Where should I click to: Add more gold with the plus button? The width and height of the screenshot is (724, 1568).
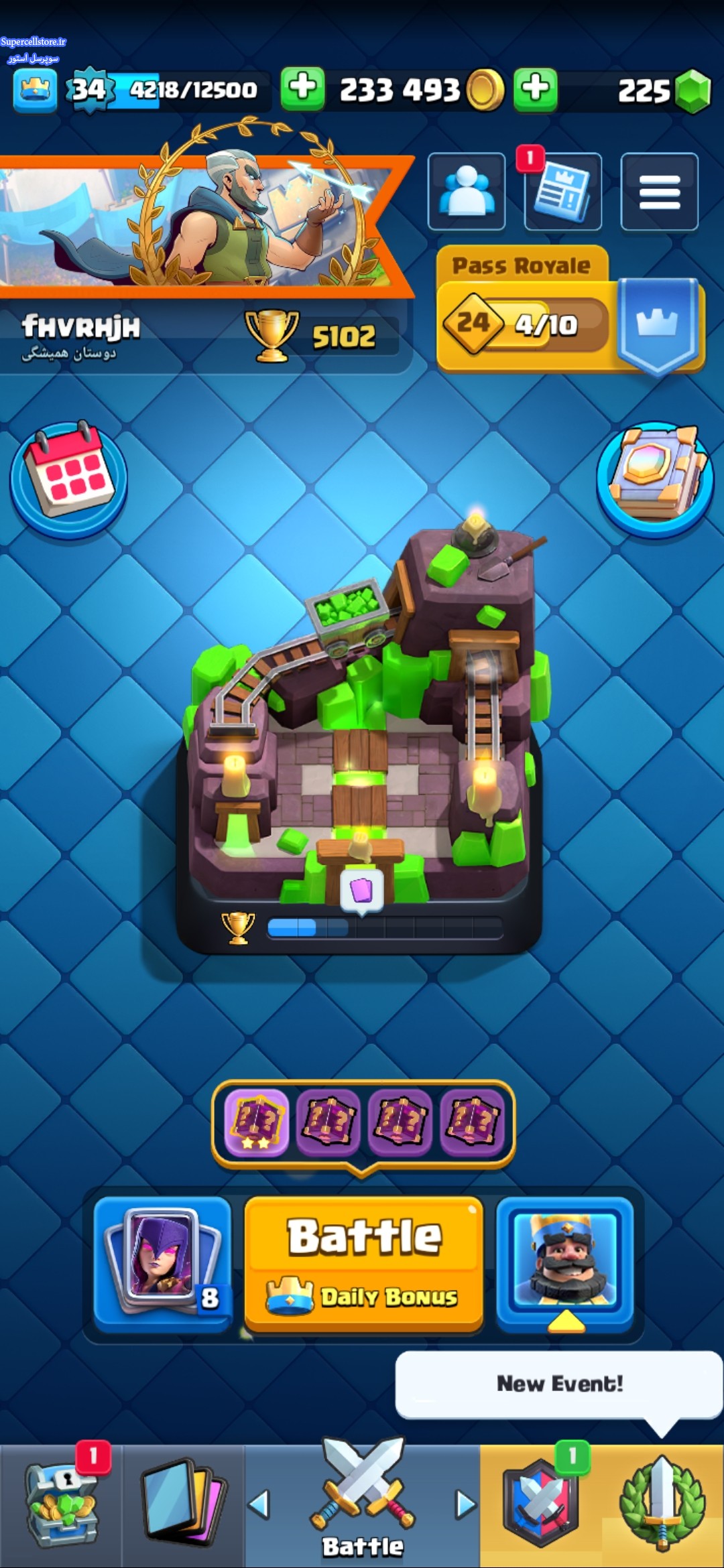(303, 88)
